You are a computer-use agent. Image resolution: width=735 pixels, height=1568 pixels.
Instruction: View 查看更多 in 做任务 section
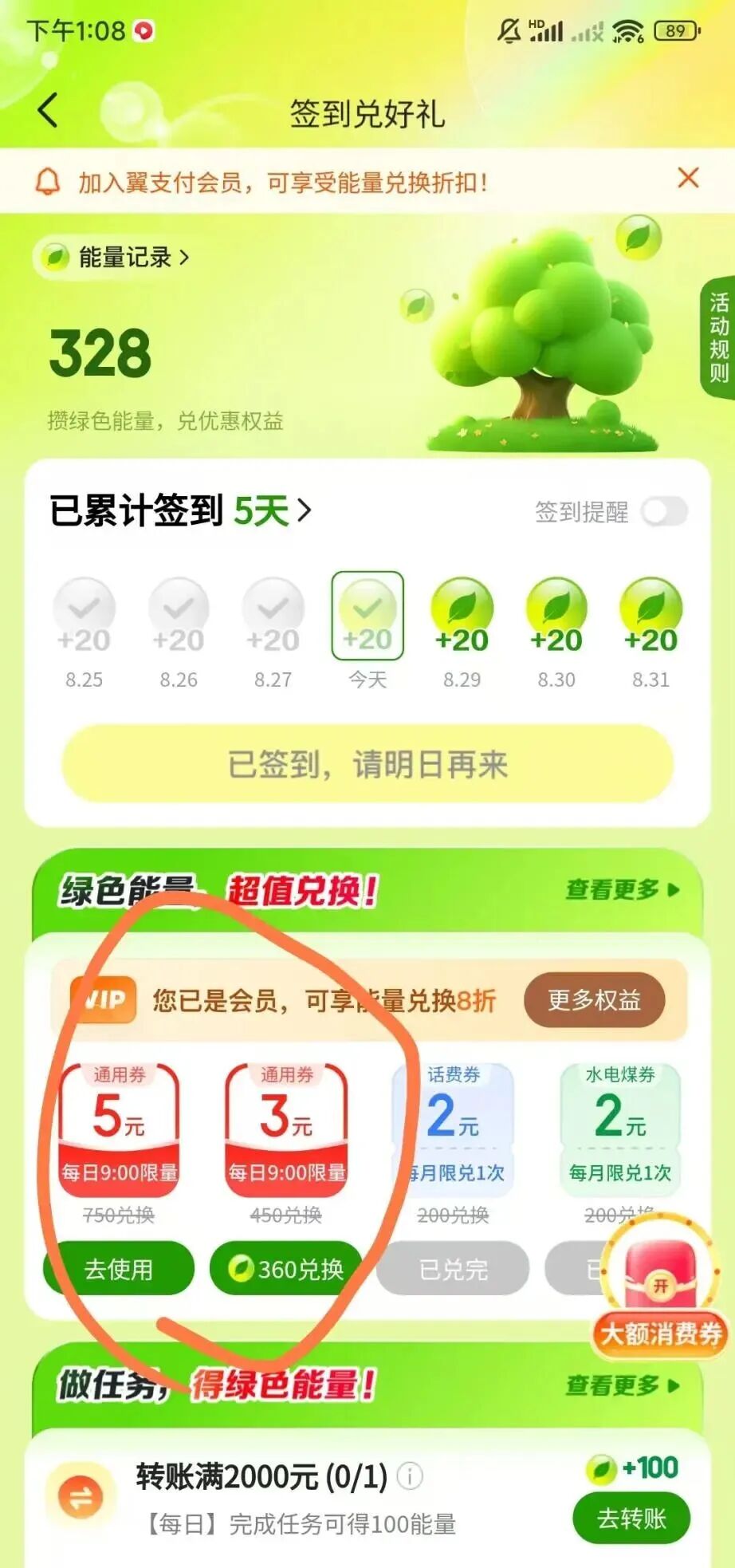[x=622, y=1385]
